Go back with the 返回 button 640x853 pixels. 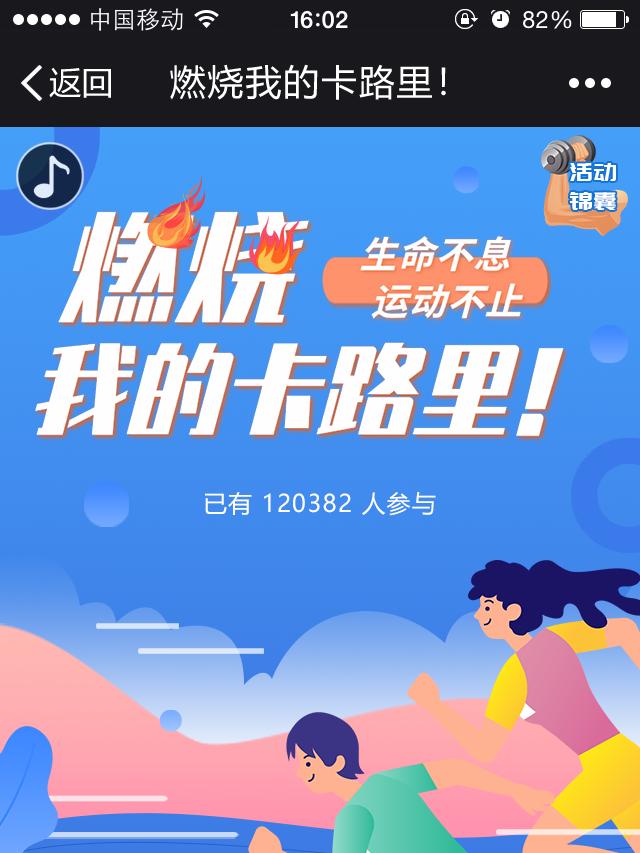[x=66, y=83]
